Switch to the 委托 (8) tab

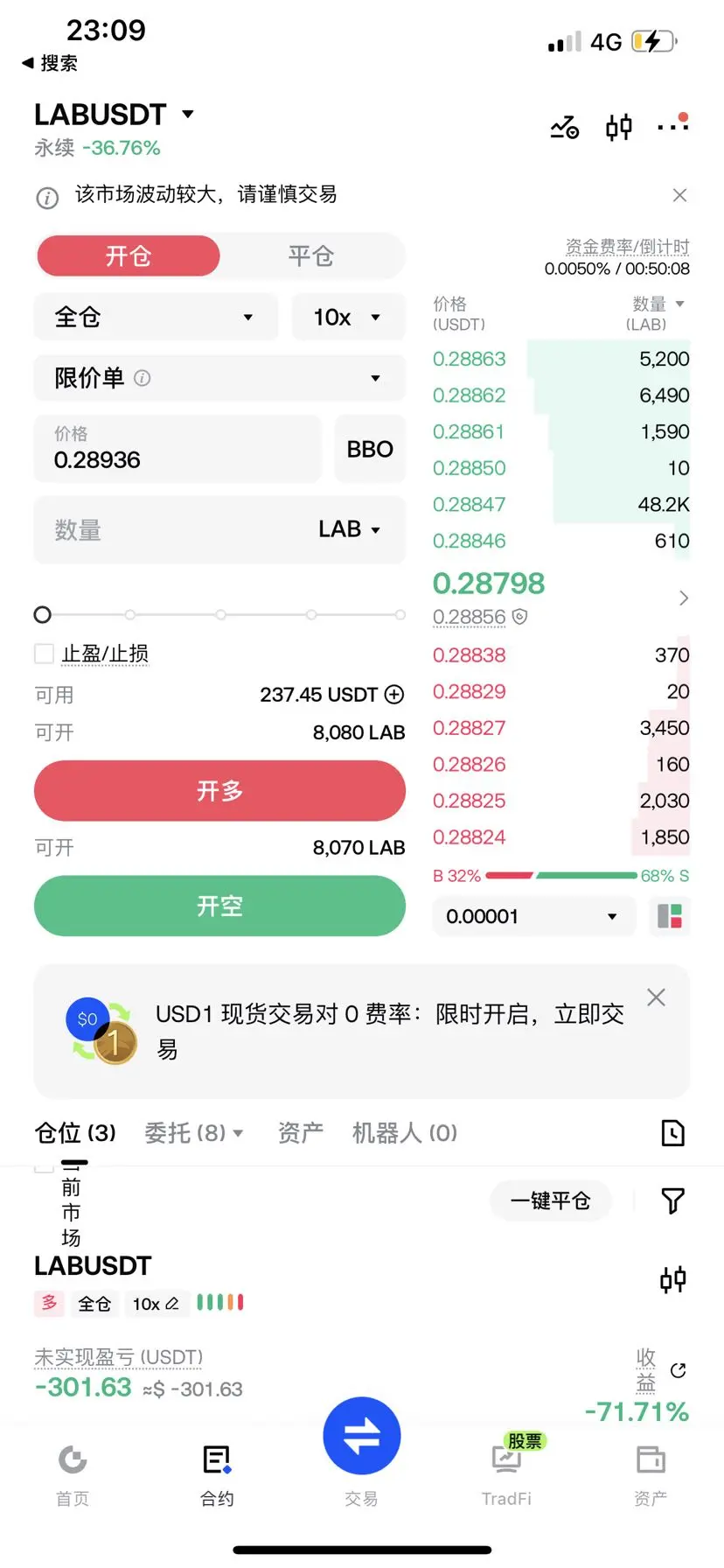click(193, 1133)
